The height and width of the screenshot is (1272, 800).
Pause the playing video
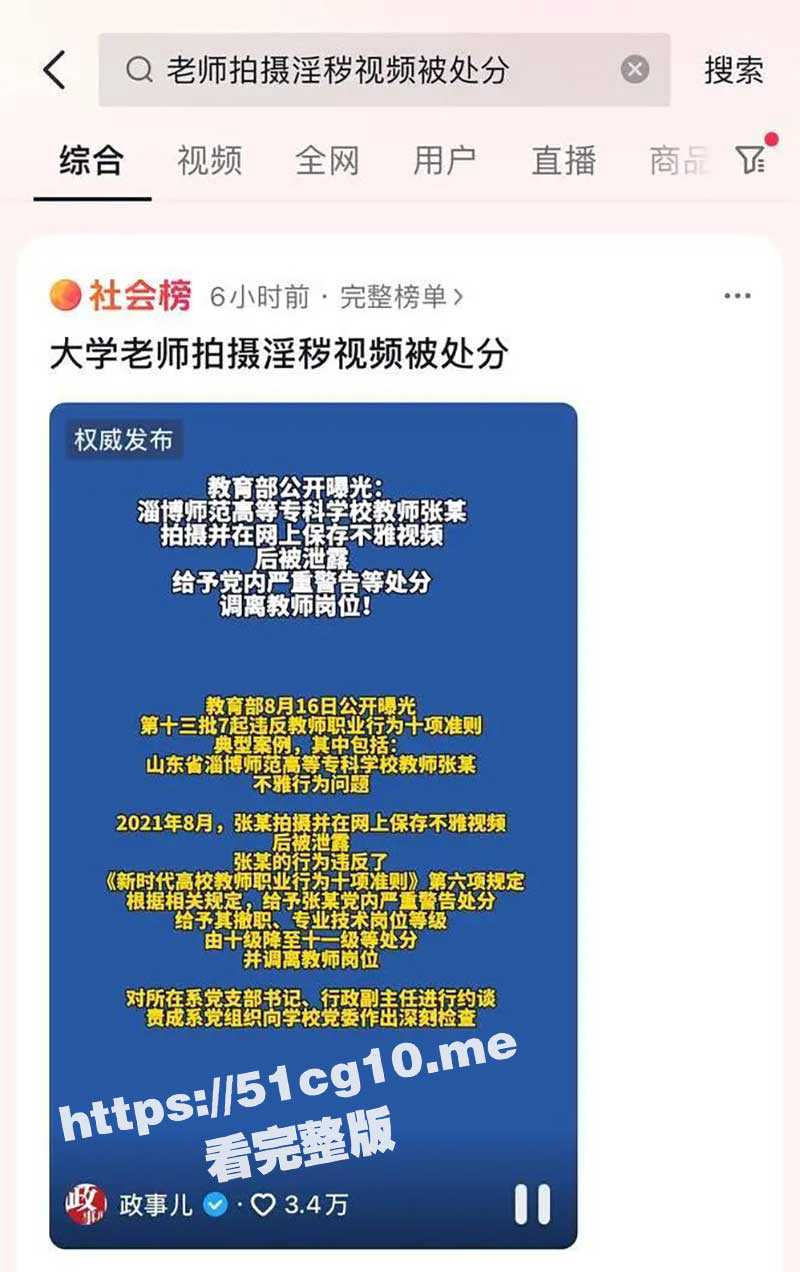532,1204
